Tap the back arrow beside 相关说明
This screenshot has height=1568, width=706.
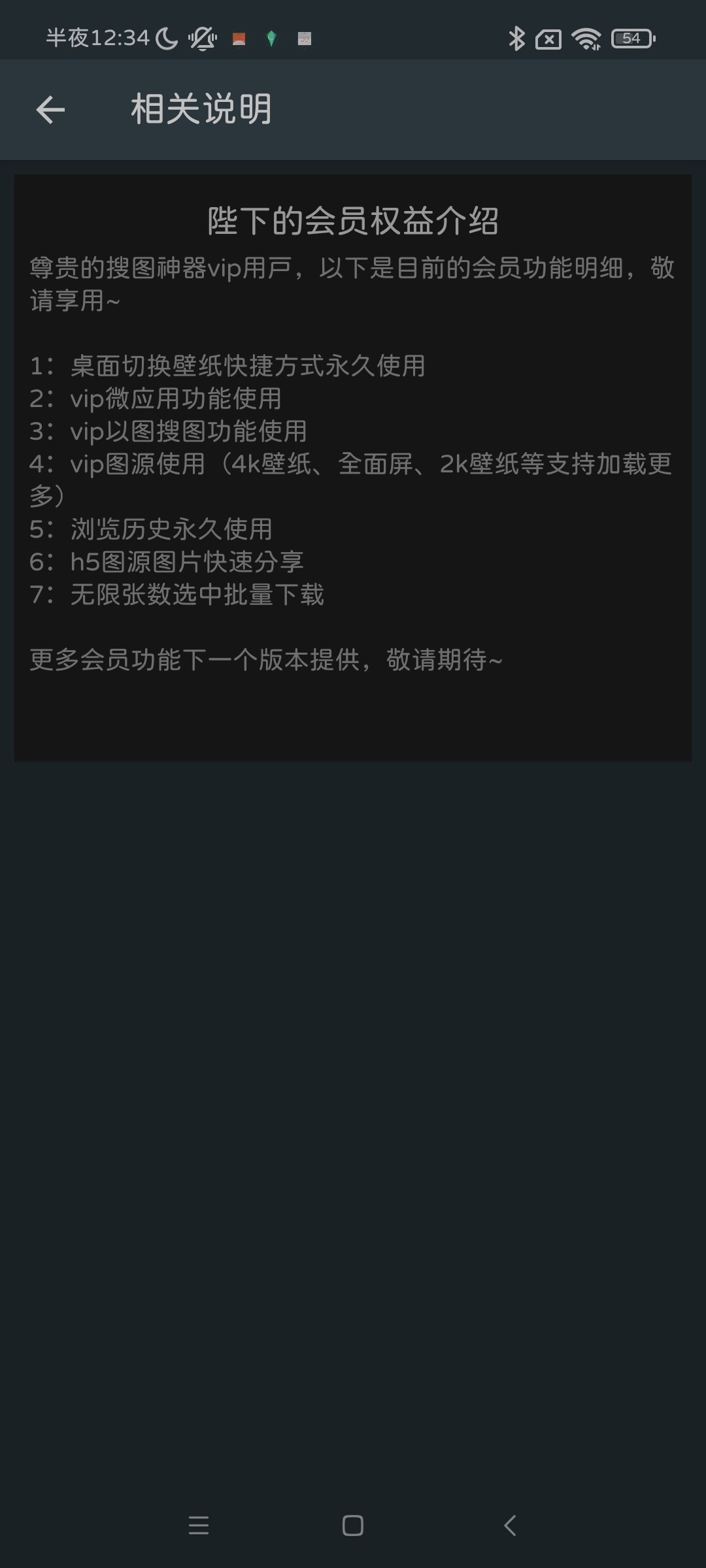pos(50,109)
